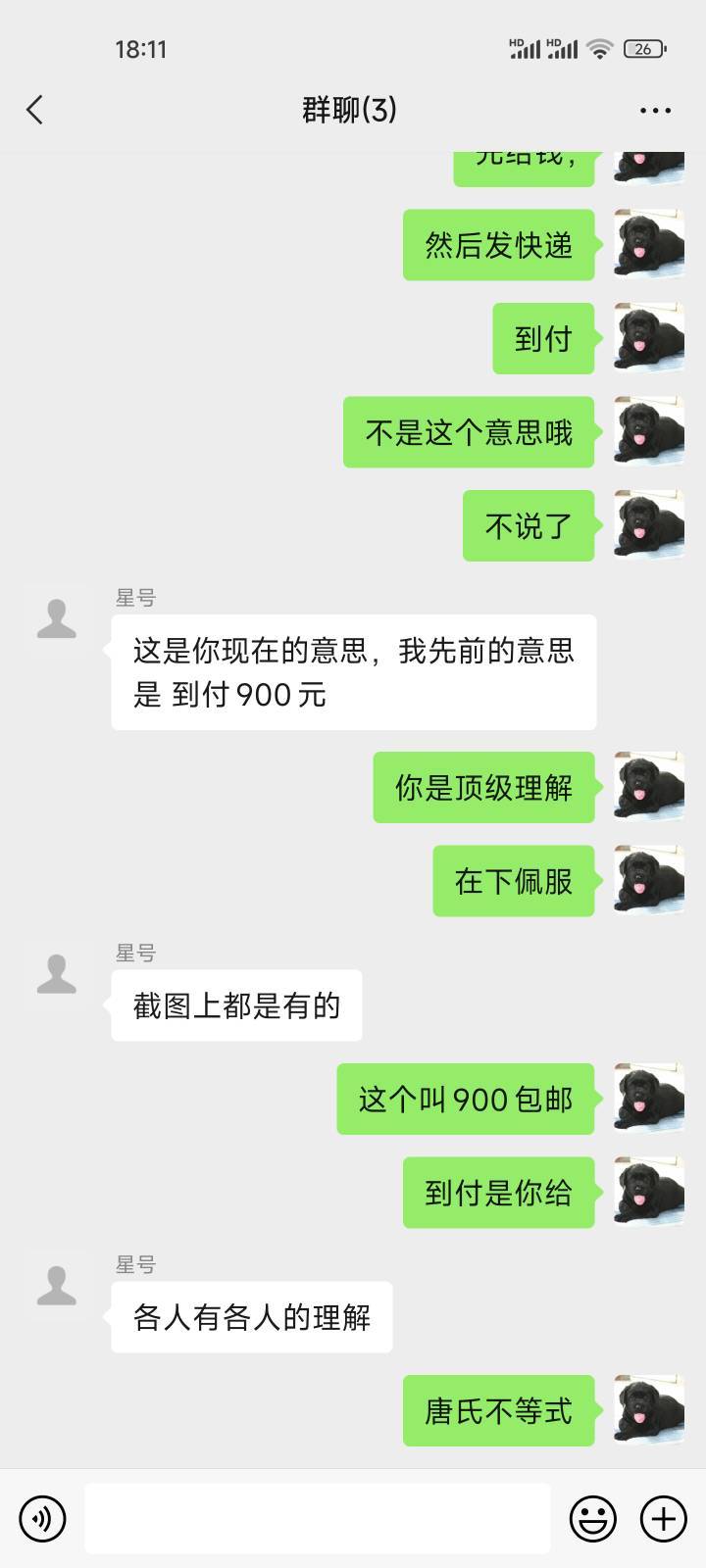
Task: Open the plus attachment menu
Action: pos(664,1519)
